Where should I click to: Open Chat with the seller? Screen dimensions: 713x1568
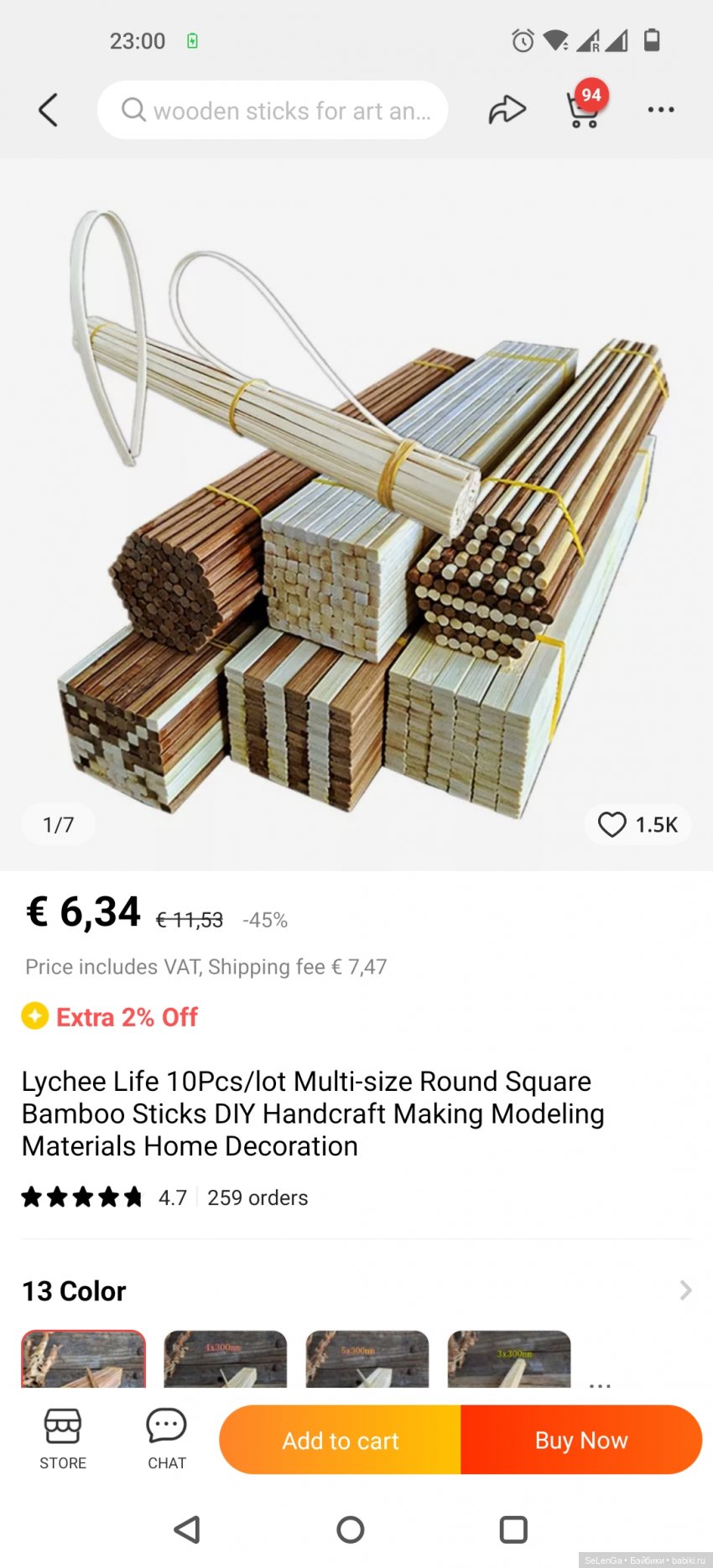click(167, 1439)
